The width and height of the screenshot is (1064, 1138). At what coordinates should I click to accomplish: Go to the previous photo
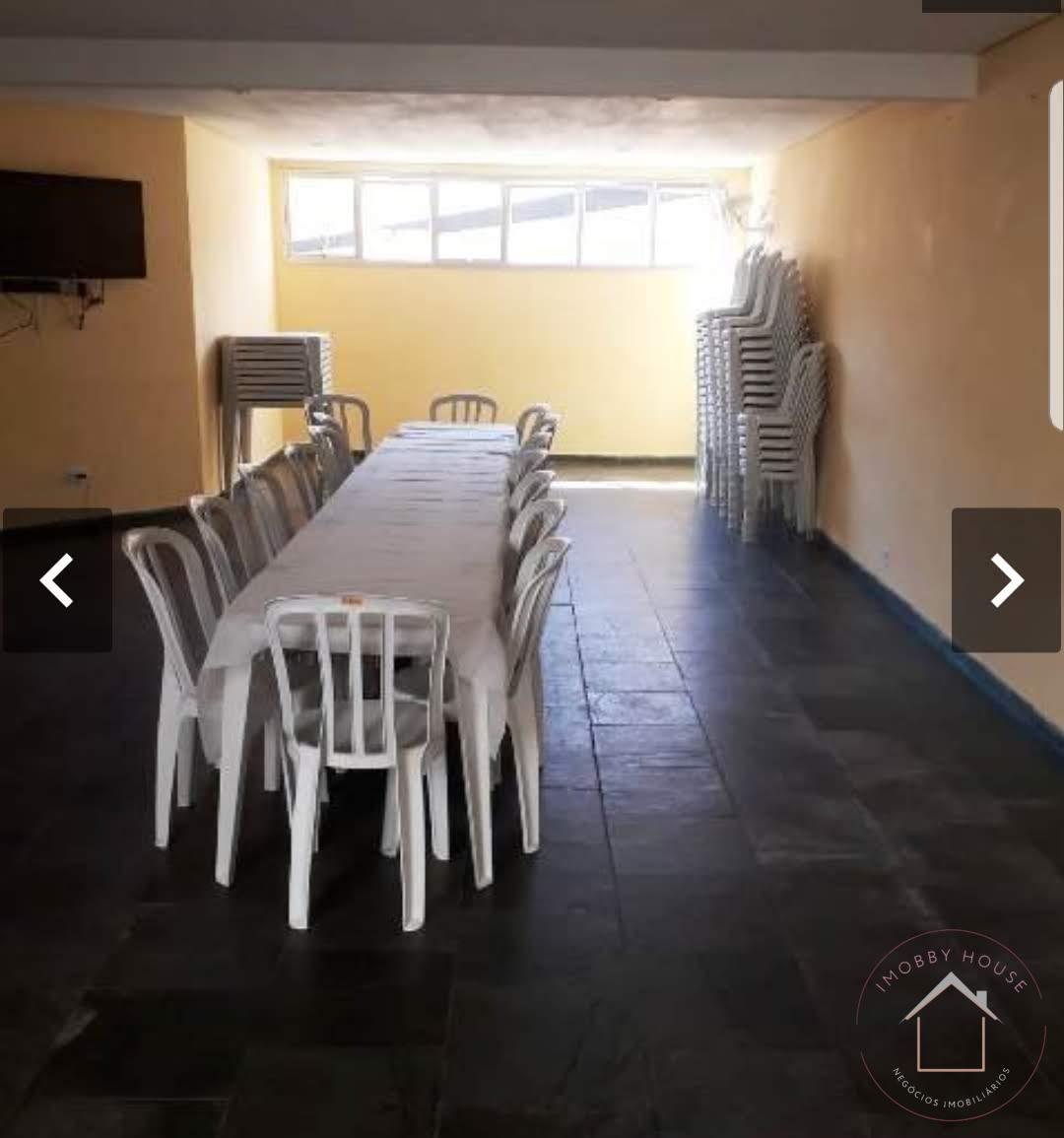[57, 580]
